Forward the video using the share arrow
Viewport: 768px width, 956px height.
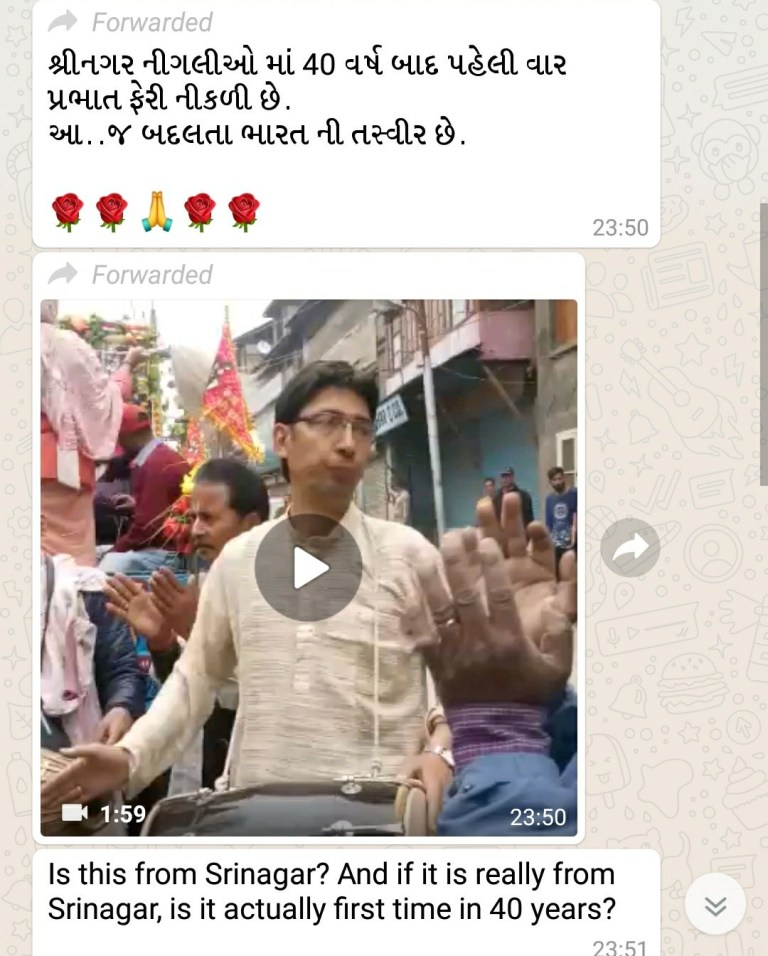pos(630,547)
